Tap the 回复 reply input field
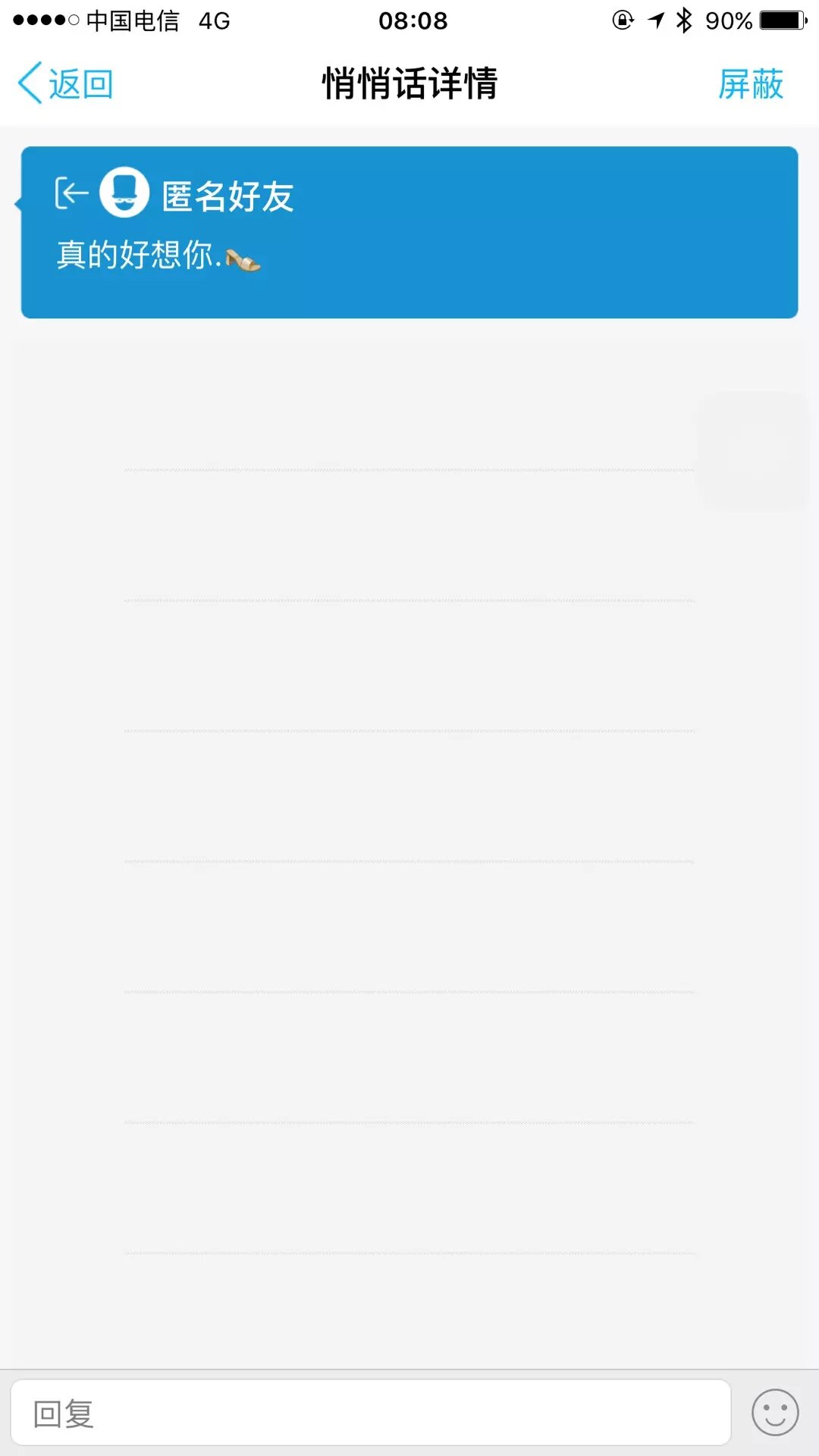The height and width of the screenshot is (1456, 819). coord(370,1414)
